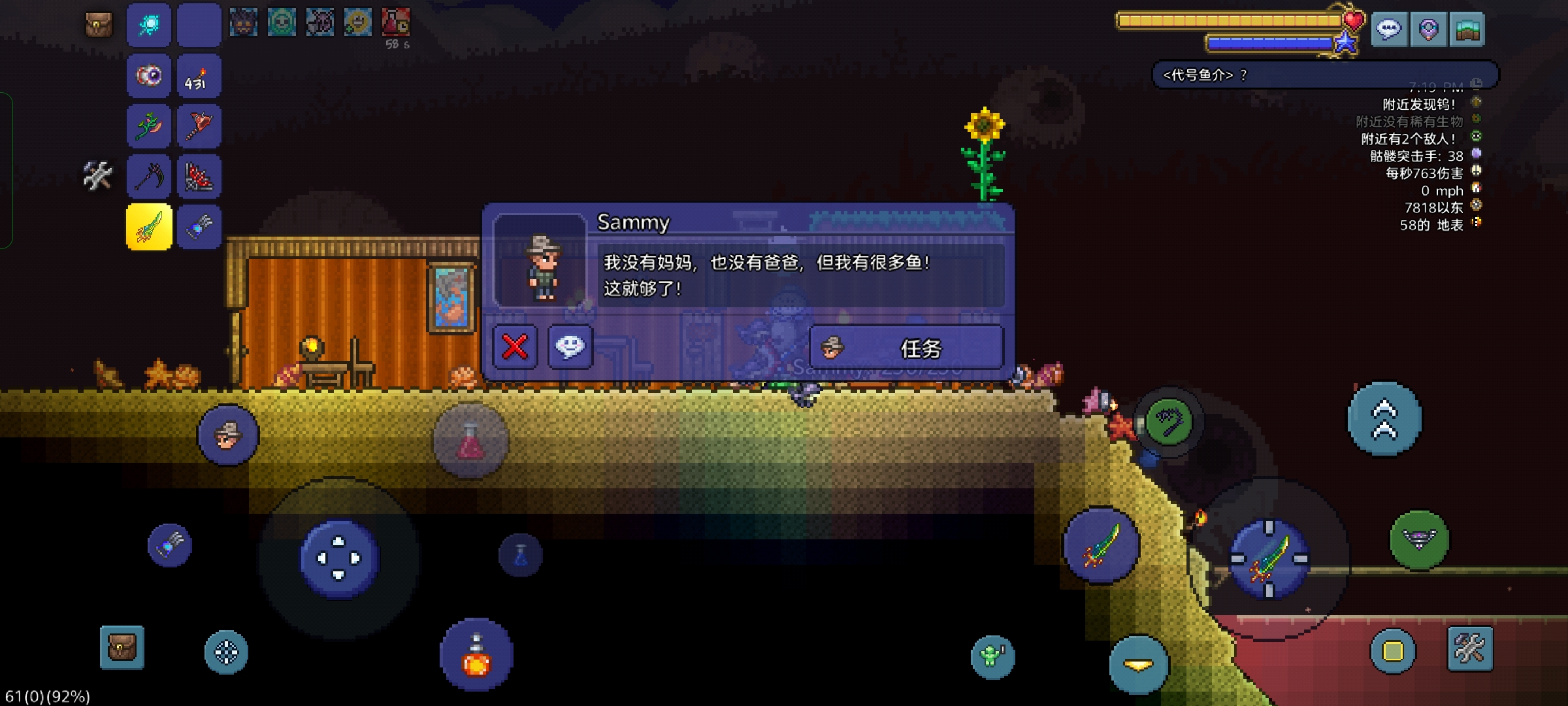Screen dimensions: 1568x706
Task: Tap the Sammy NPC head shortcut
Action: coord(228,435)
